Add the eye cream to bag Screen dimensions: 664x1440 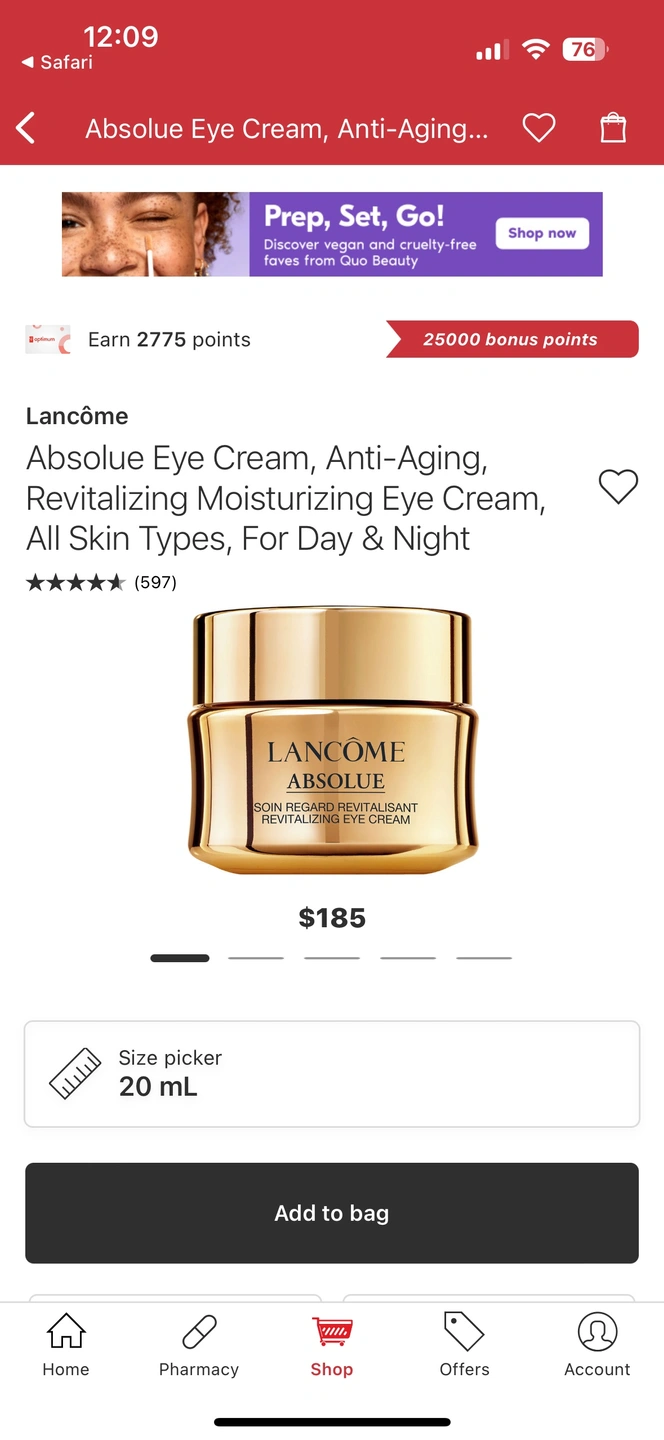[x=331, y=1213]
